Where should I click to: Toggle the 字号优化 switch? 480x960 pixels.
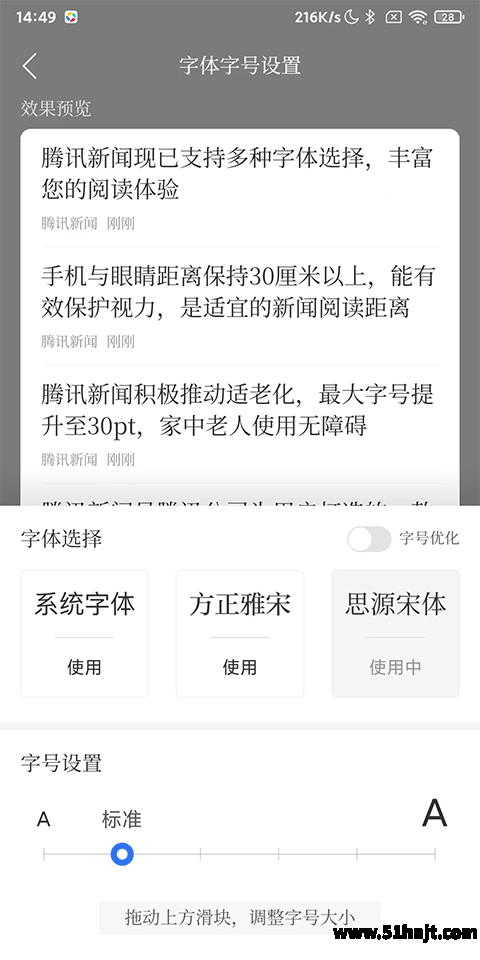[x=369, y=539]
